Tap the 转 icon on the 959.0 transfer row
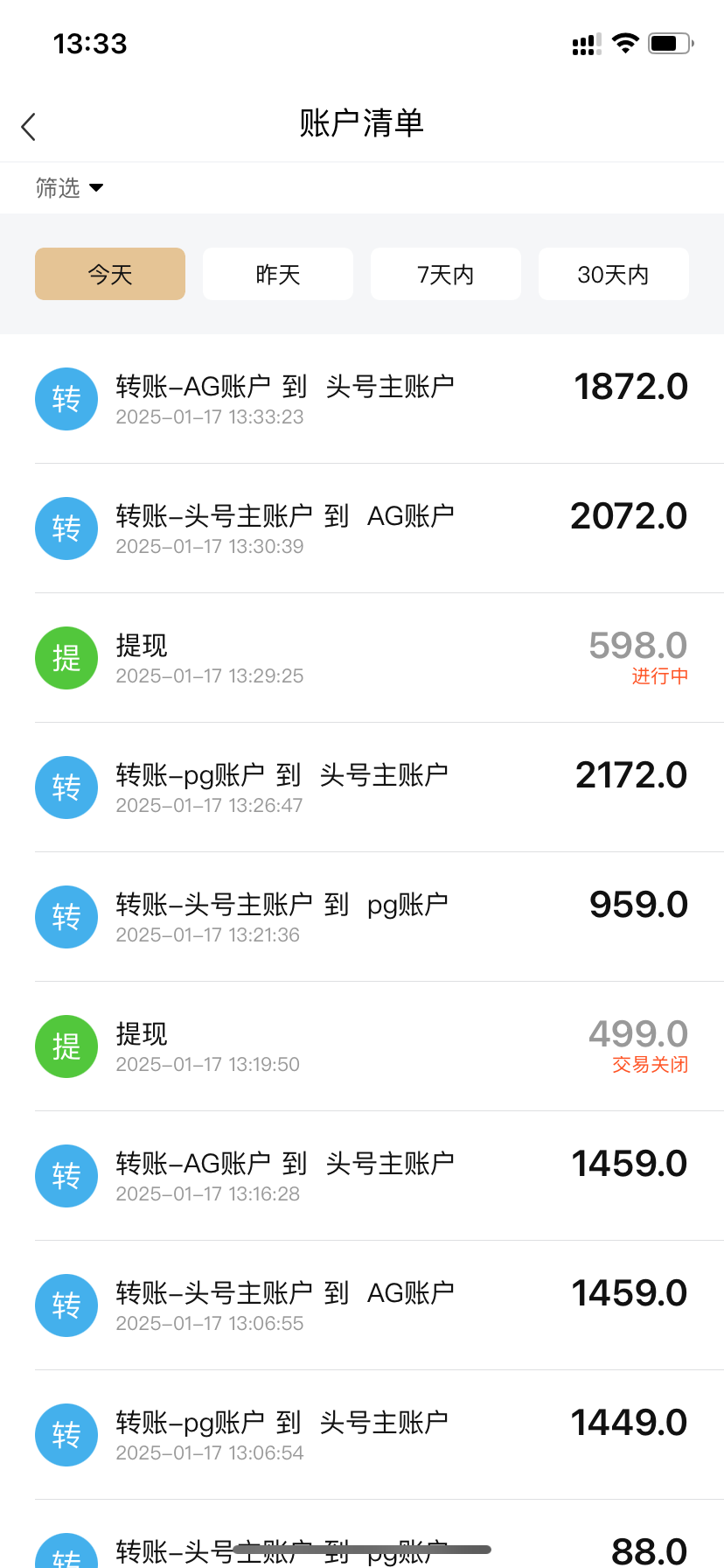724x1568 pixels. pyautogui.click(x=66, y=917)
